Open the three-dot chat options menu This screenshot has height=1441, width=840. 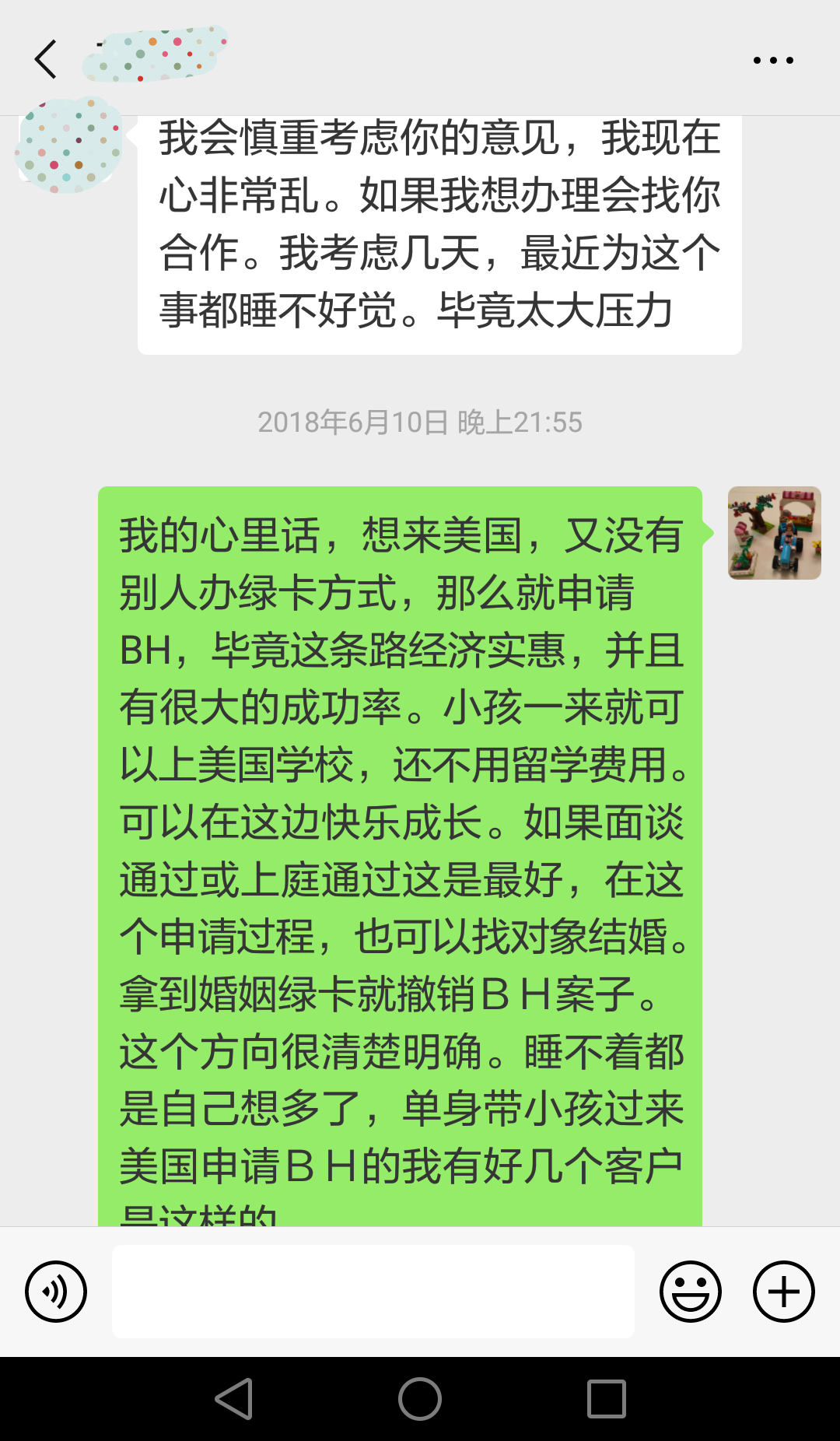773,60
